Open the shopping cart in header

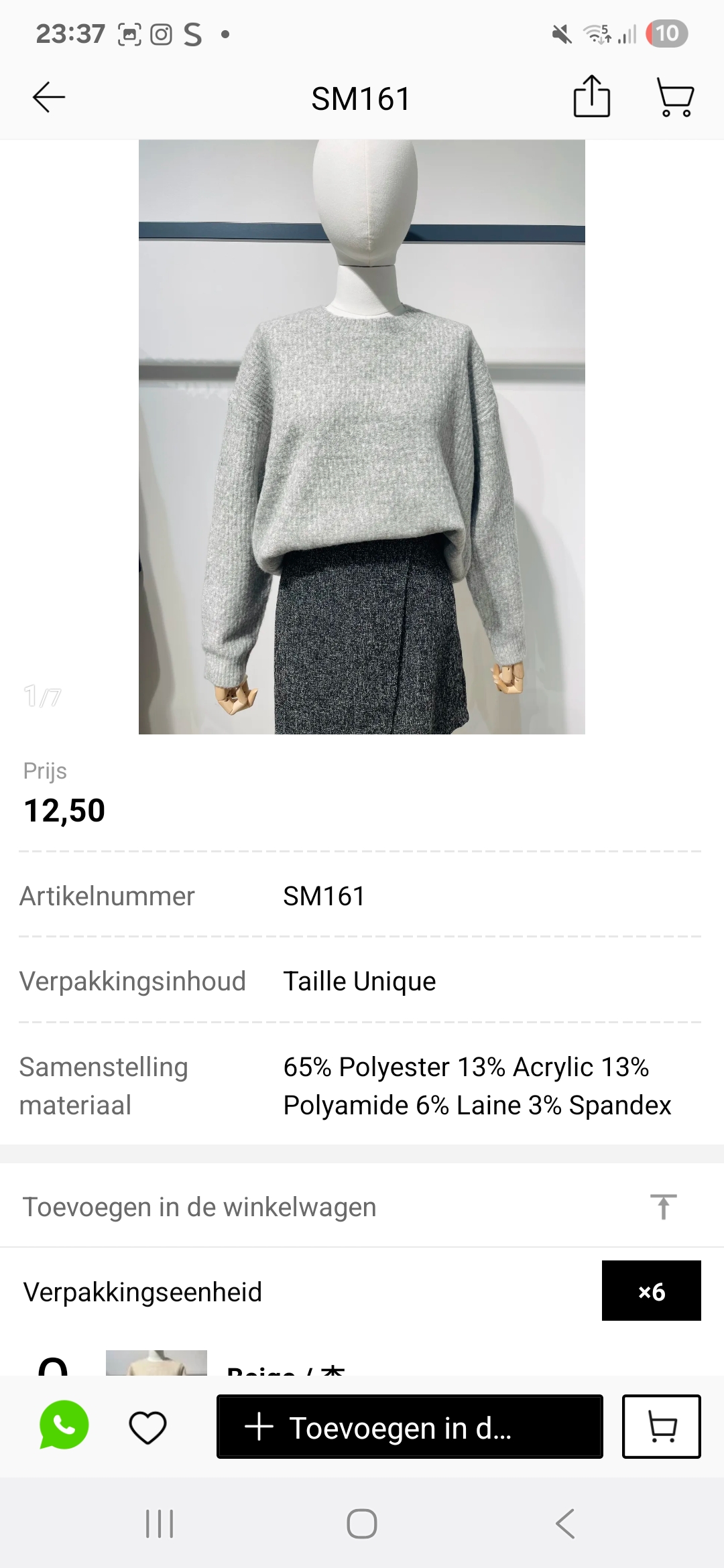(x=675, y=98)
